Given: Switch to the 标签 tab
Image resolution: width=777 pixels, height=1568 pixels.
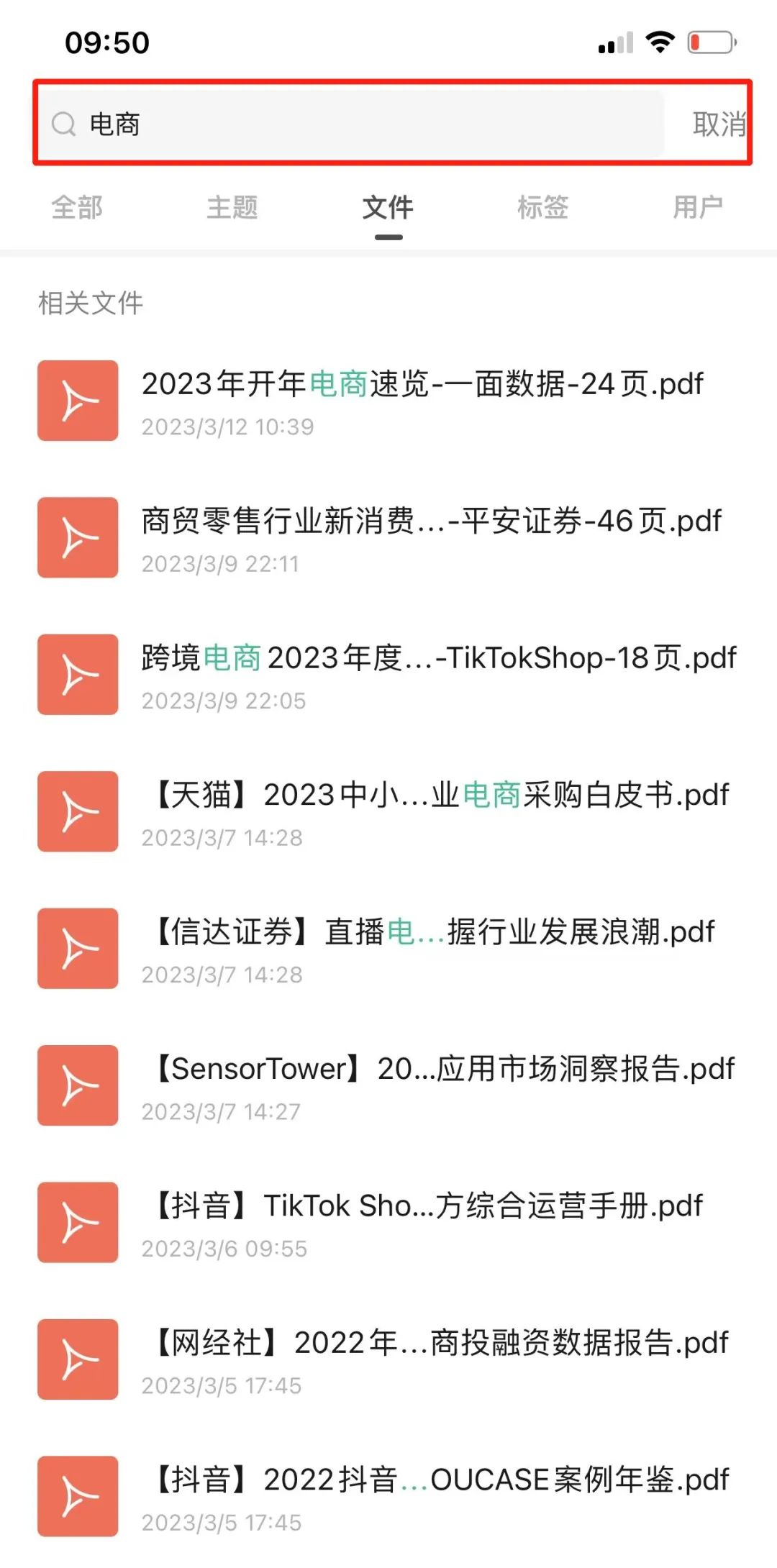Looking at the screenshot, I should (543, 208).
